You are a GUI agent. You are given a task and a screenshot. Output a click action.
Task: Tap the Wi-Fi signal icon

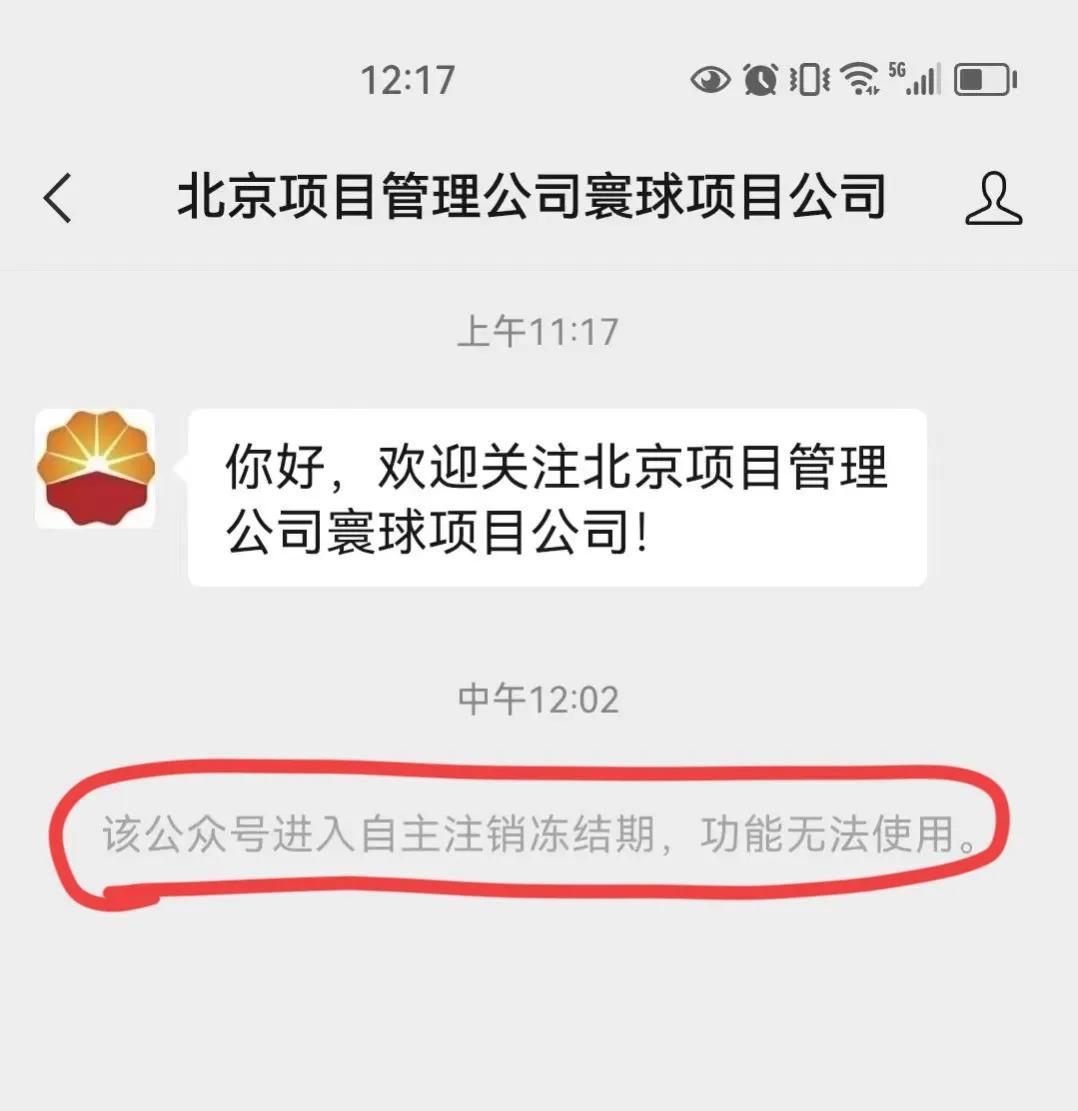pos(858,78)
